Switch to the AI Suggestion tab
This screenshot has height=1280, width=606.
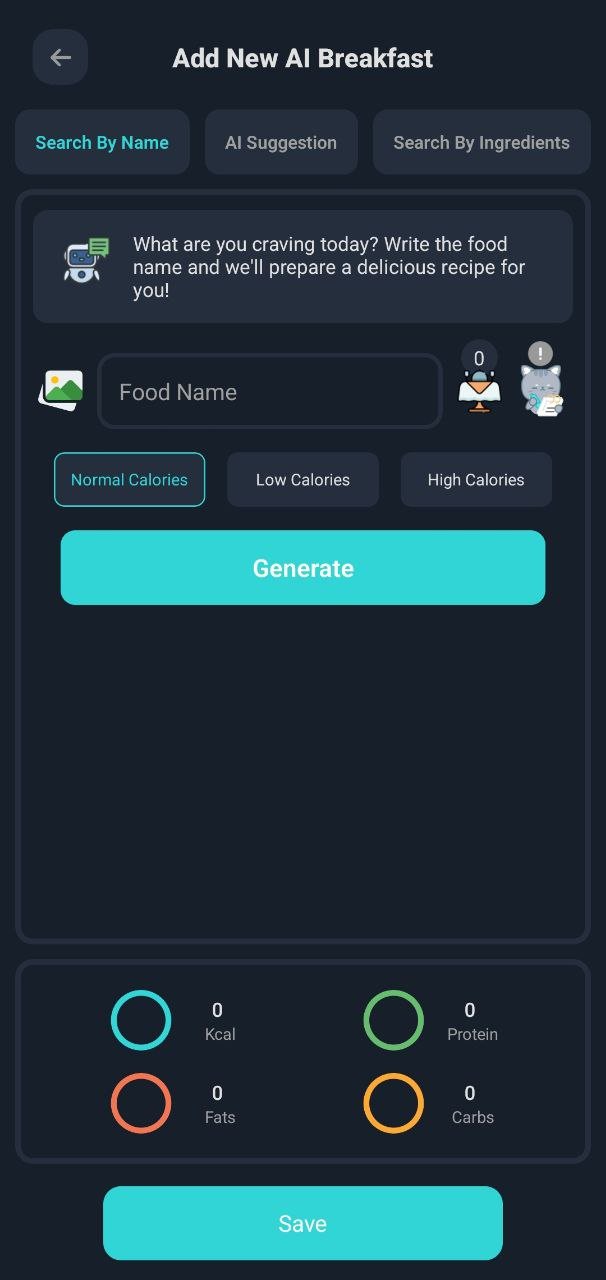281,142
